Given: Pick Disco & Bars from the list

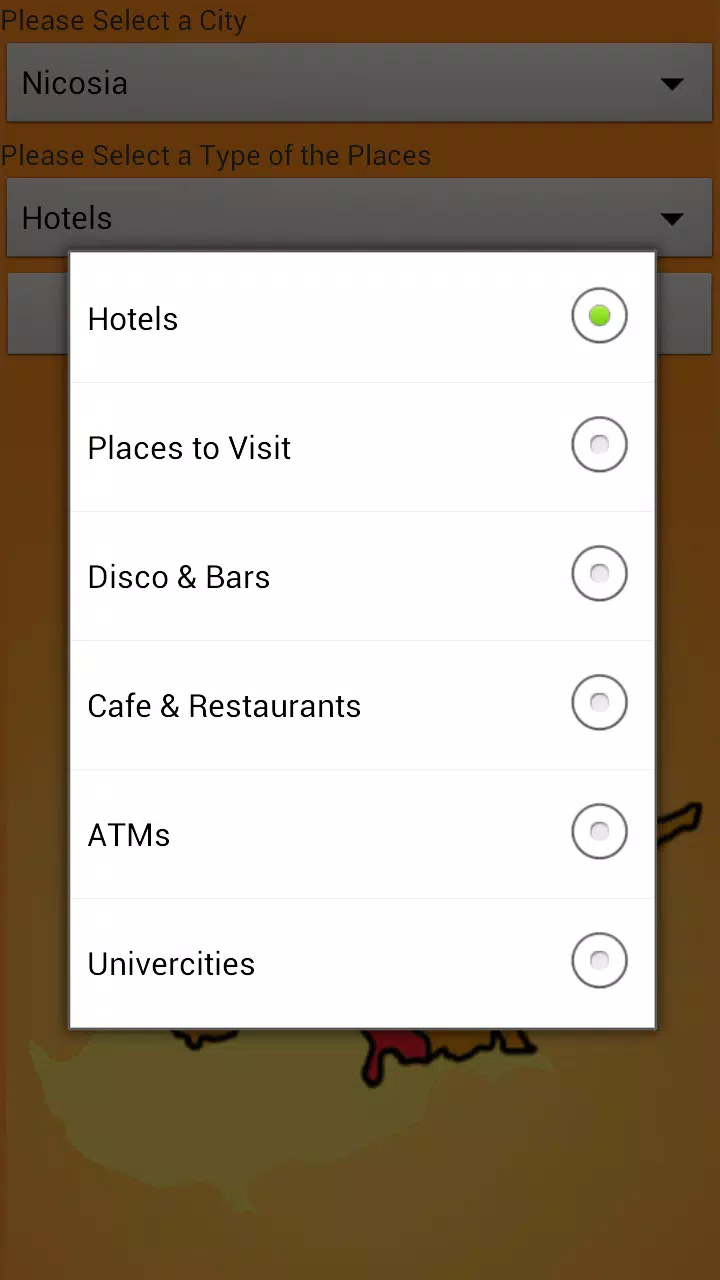Looking at the screenshot, I should click(x=362, y=576).
